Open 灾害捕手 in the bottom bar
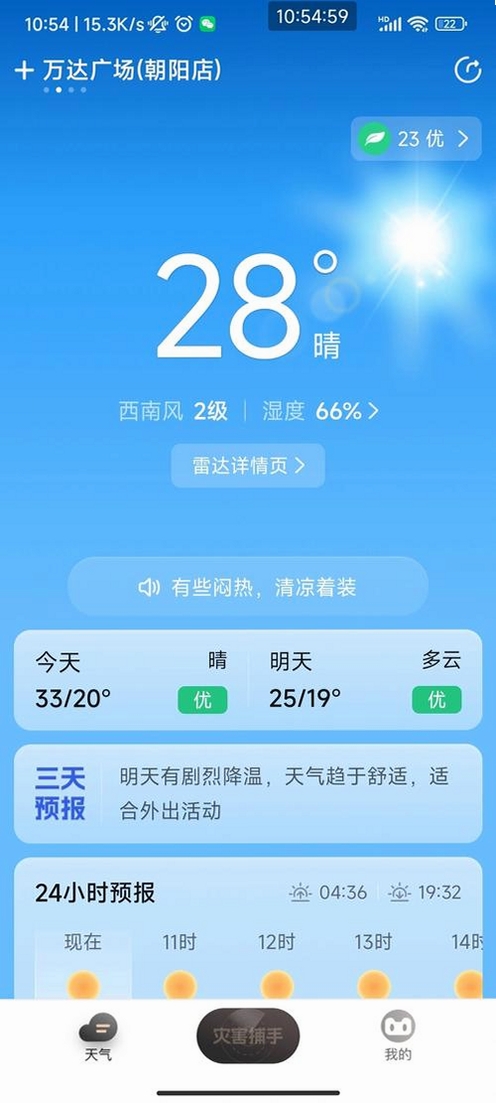This screenshot has width=496, height=1103. (248, 1035)
